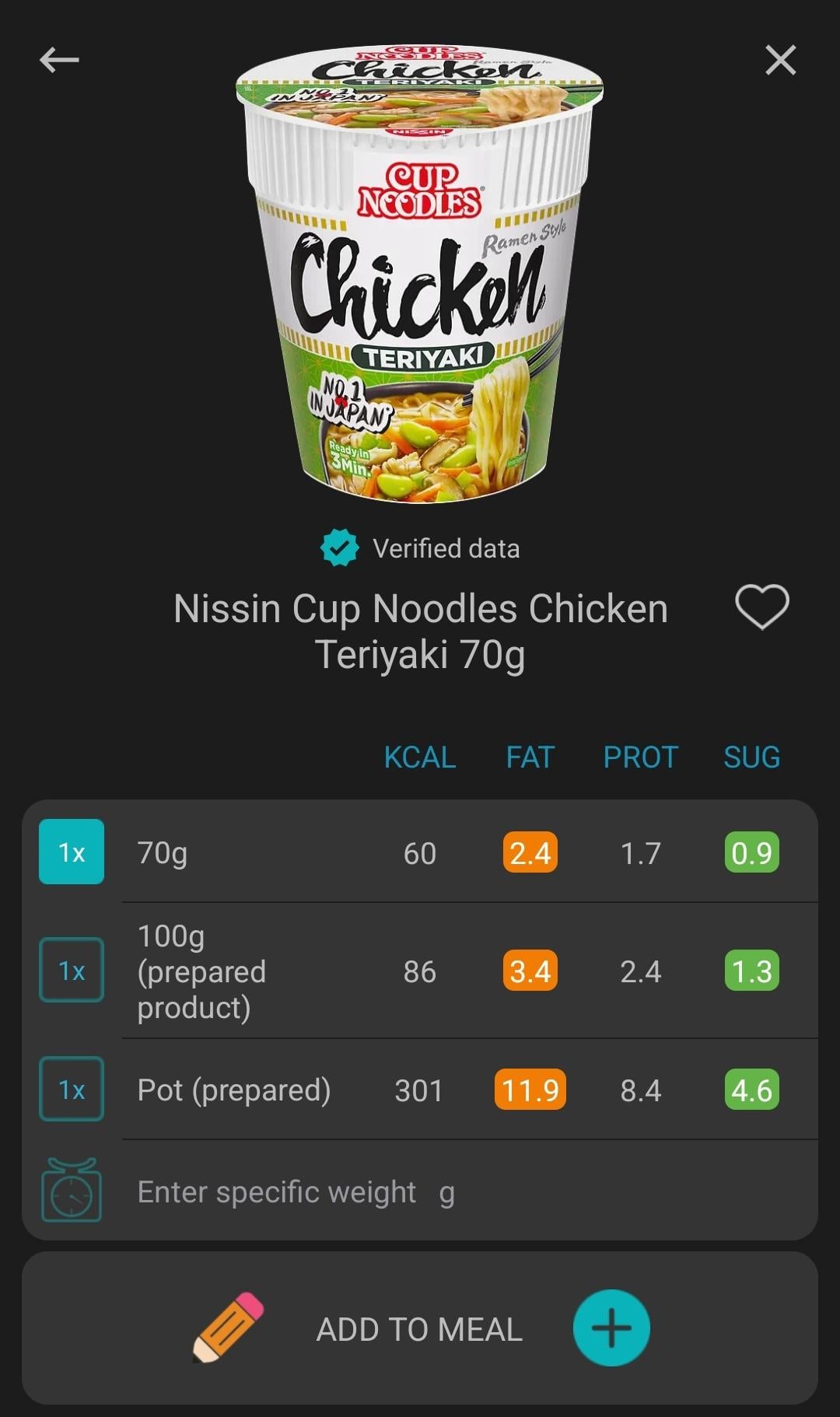Add this product to favorites with the heart

[x=761, y=607]
